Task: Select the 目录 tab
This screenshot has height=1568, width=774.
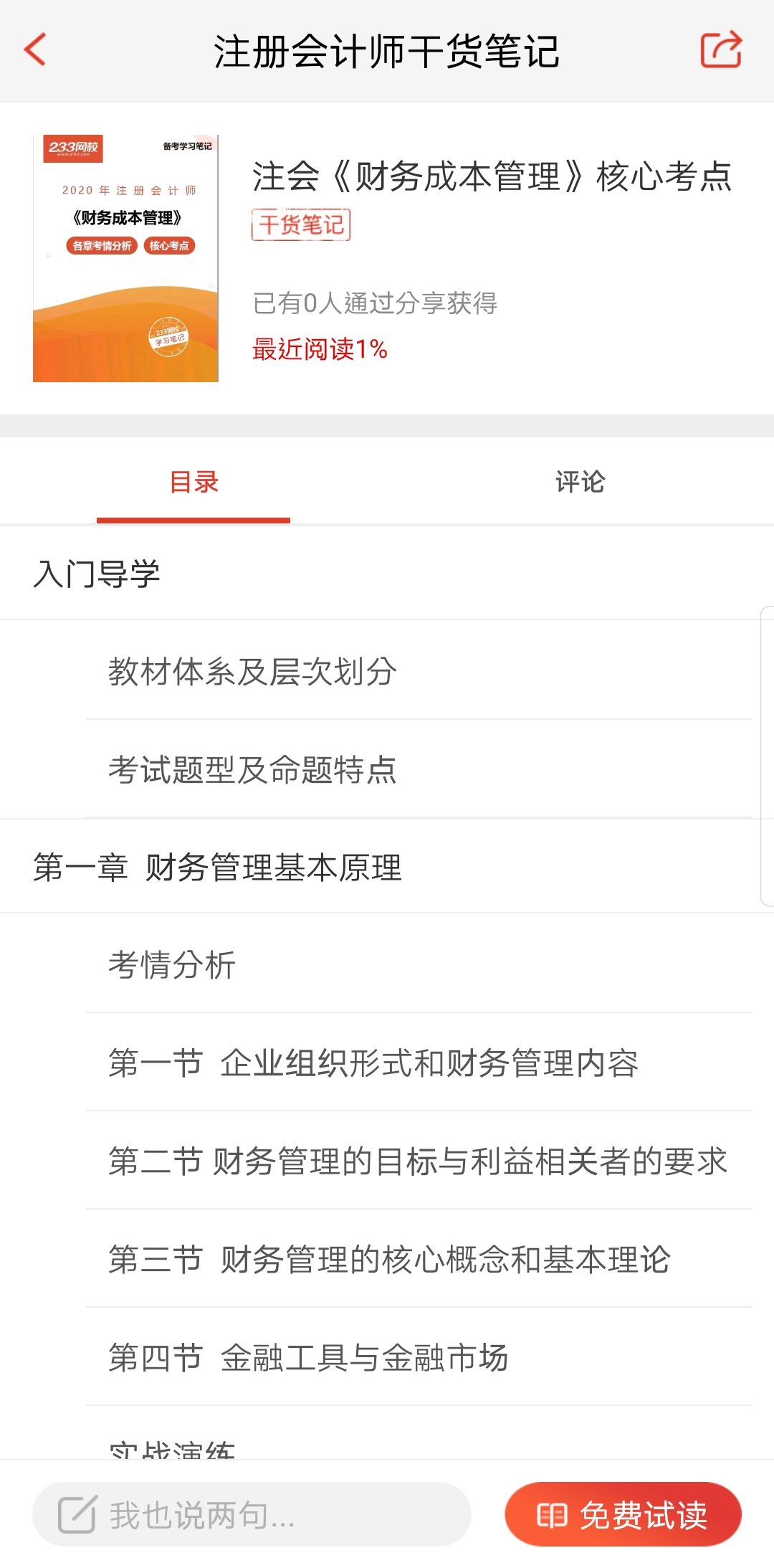Action: (195, 481)
